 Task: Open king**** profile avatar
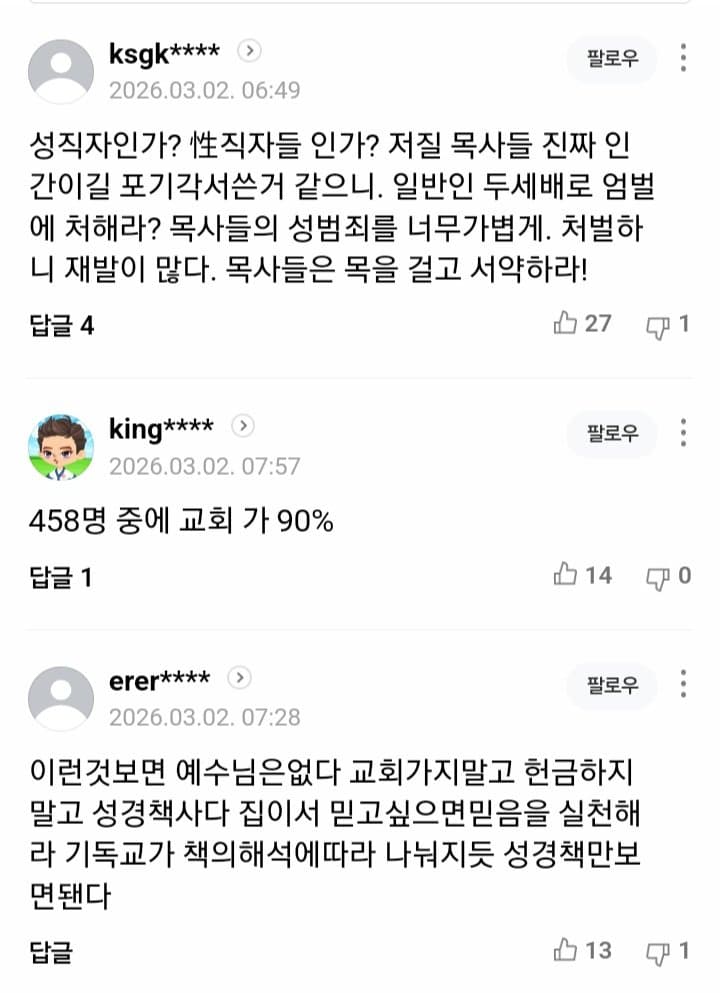click(x=61, y=446)
